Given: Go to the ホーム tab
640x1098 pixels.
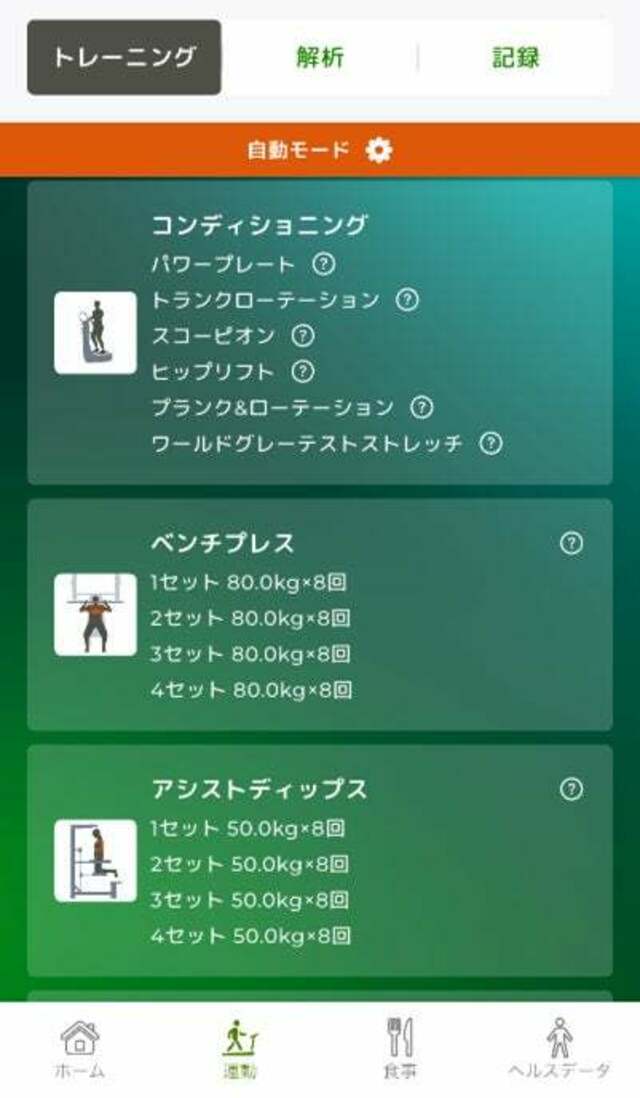Looking at the screenshot, I should [80, 1049].
